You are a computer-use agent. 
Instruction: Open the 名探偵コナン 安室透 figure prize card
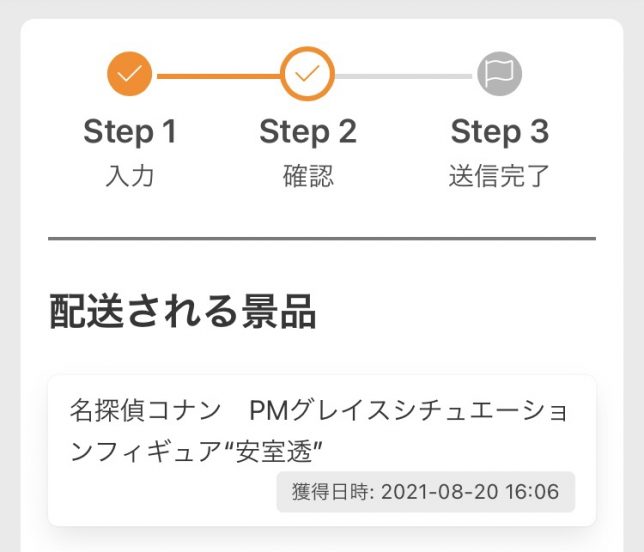point(321,449)
